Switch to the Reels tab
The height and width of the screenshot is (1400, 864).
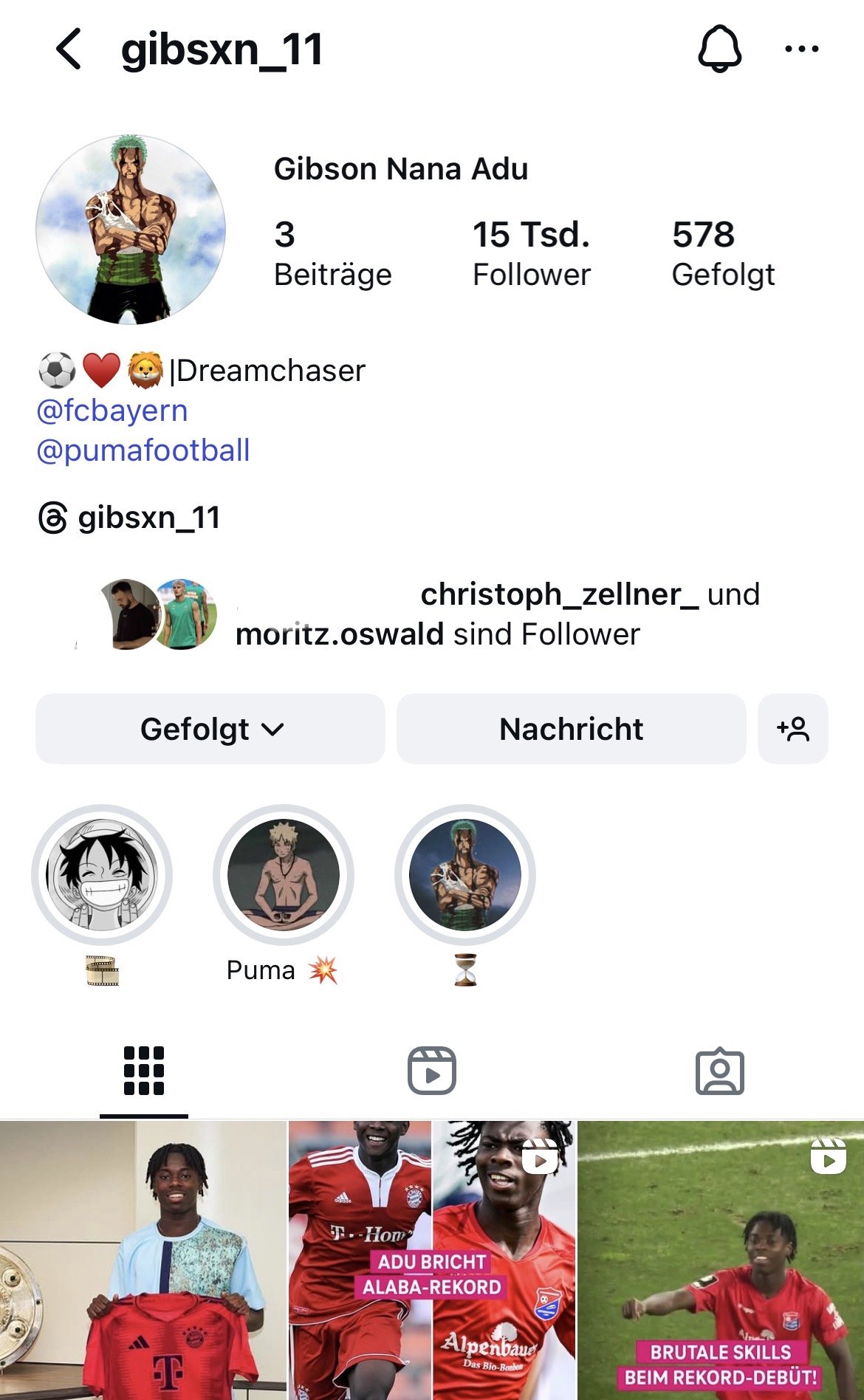(432, 1071)
